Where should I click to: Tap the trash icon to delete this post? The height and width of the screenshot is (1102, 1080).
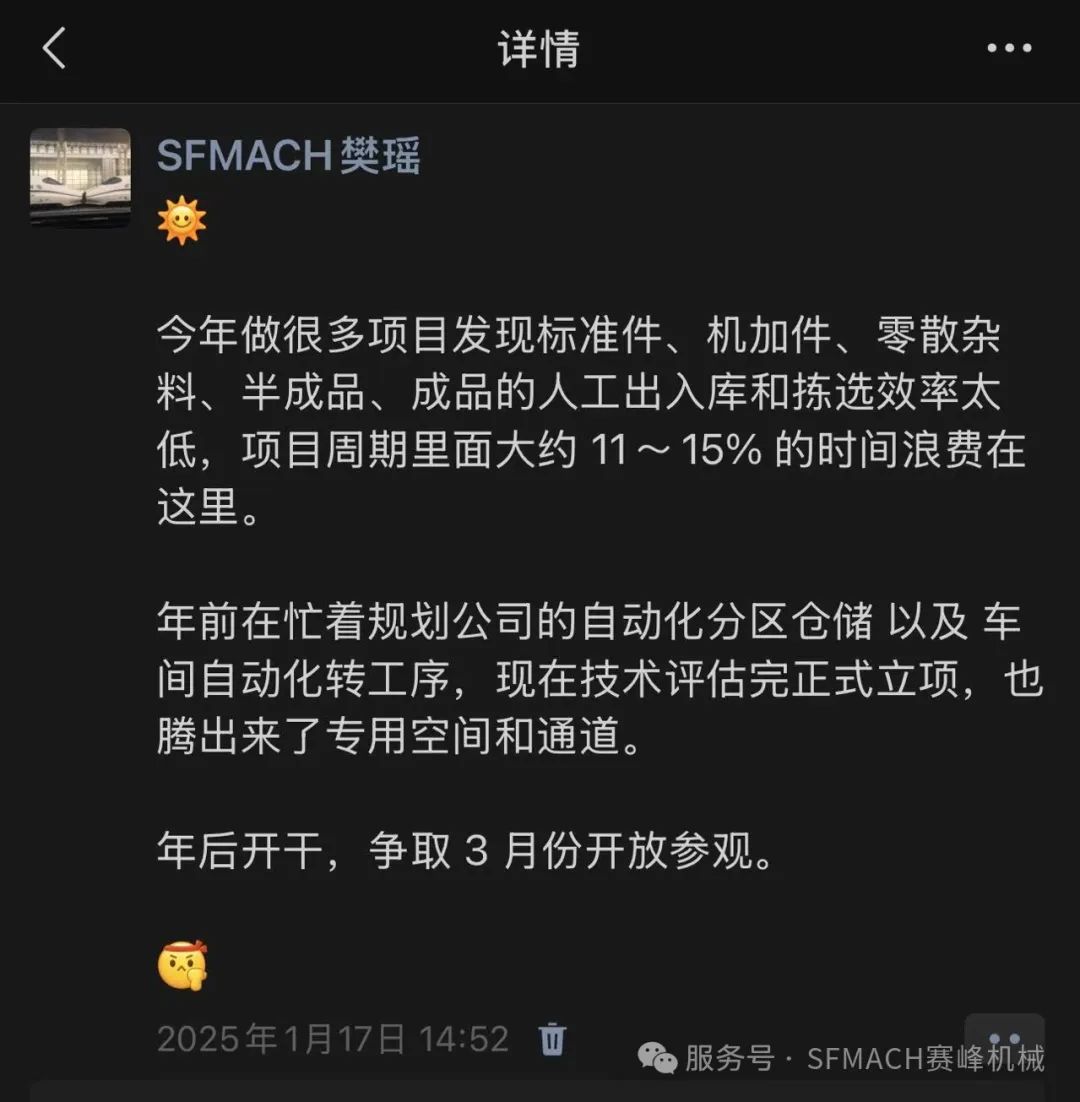551,1038
